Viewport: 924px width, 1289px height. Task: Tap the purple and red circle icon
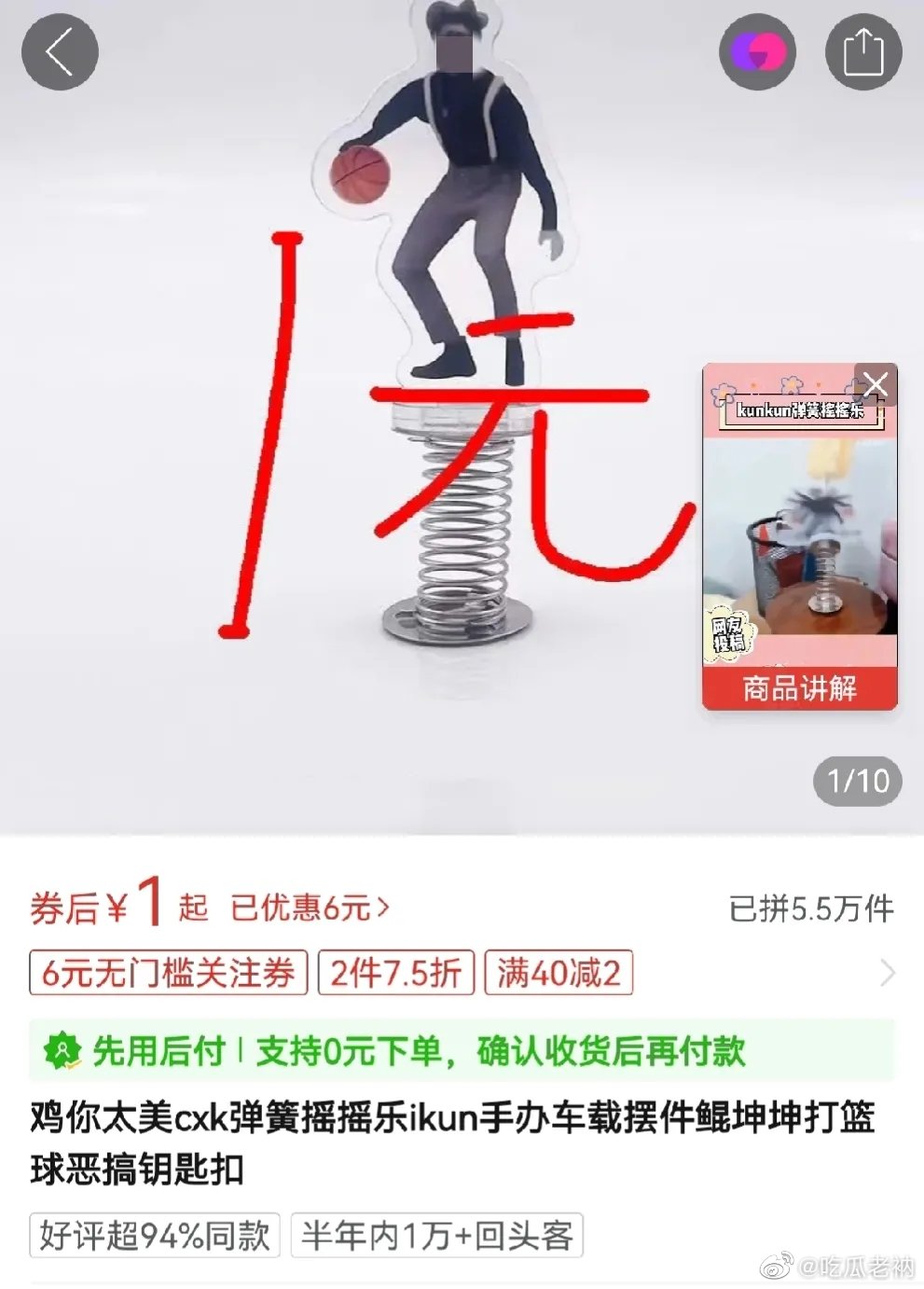757,51
